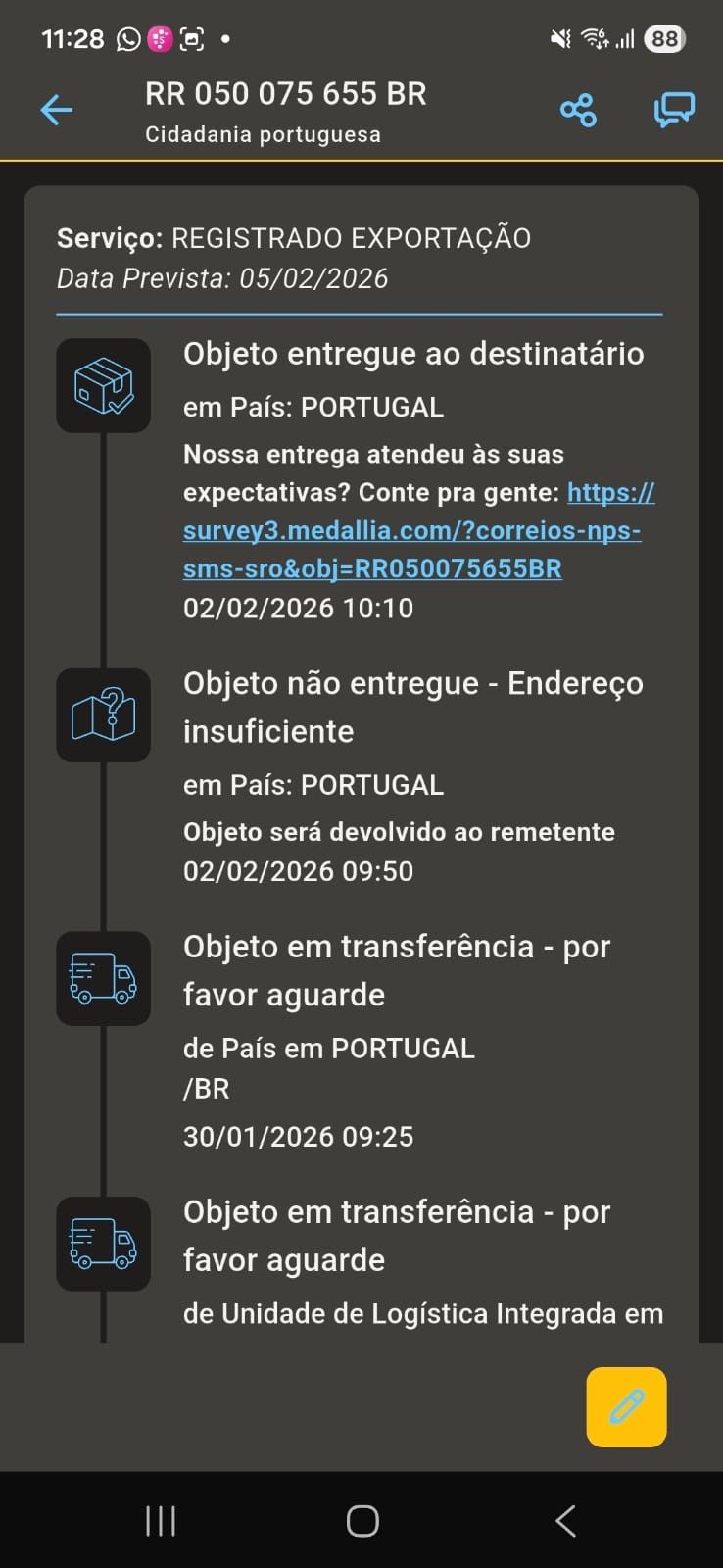This screenshot has height=1568, width=723.
Task: Open the recent apps overview
Action: (161, 1521)
